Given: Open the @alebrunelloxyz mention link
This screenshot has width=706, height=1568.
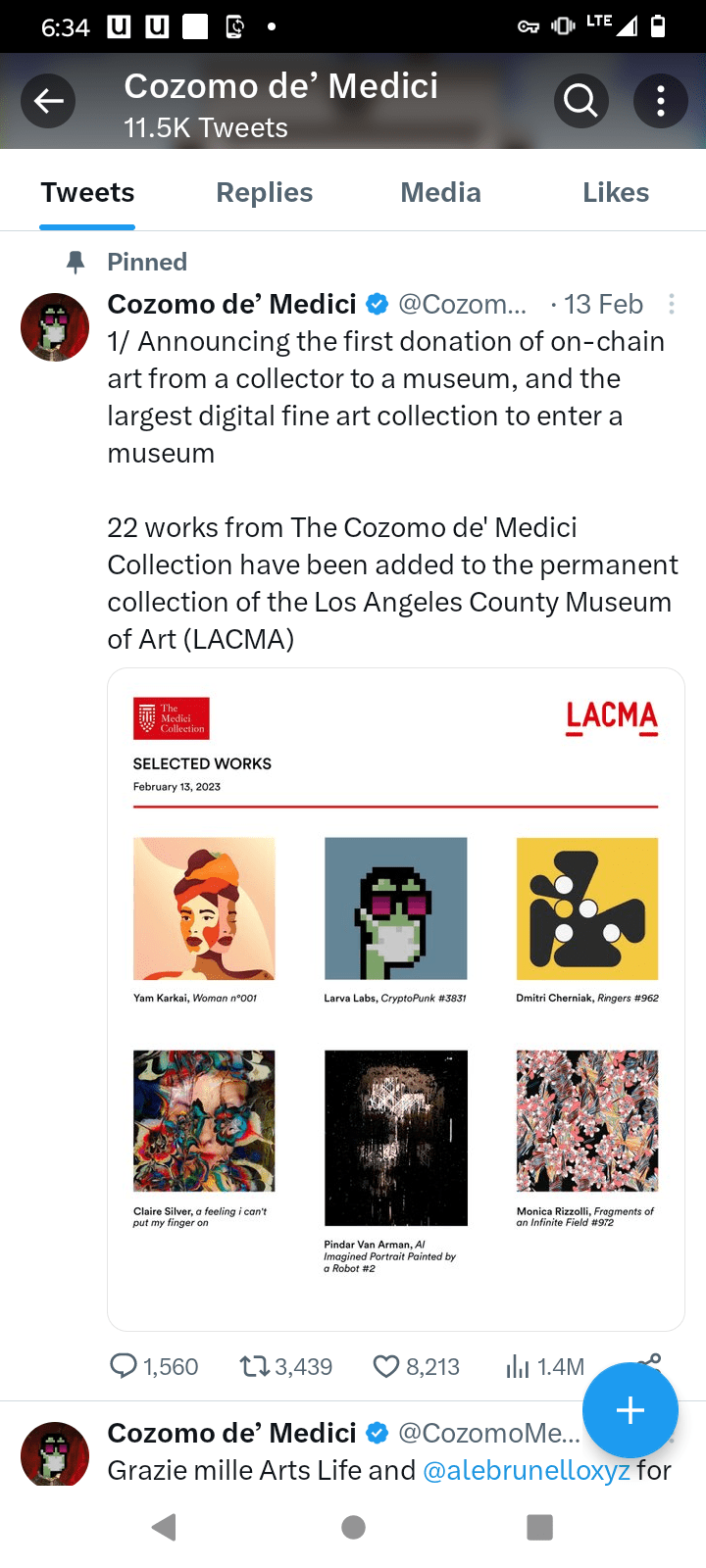Looking at the screenshot, I should click(526, 1470).
